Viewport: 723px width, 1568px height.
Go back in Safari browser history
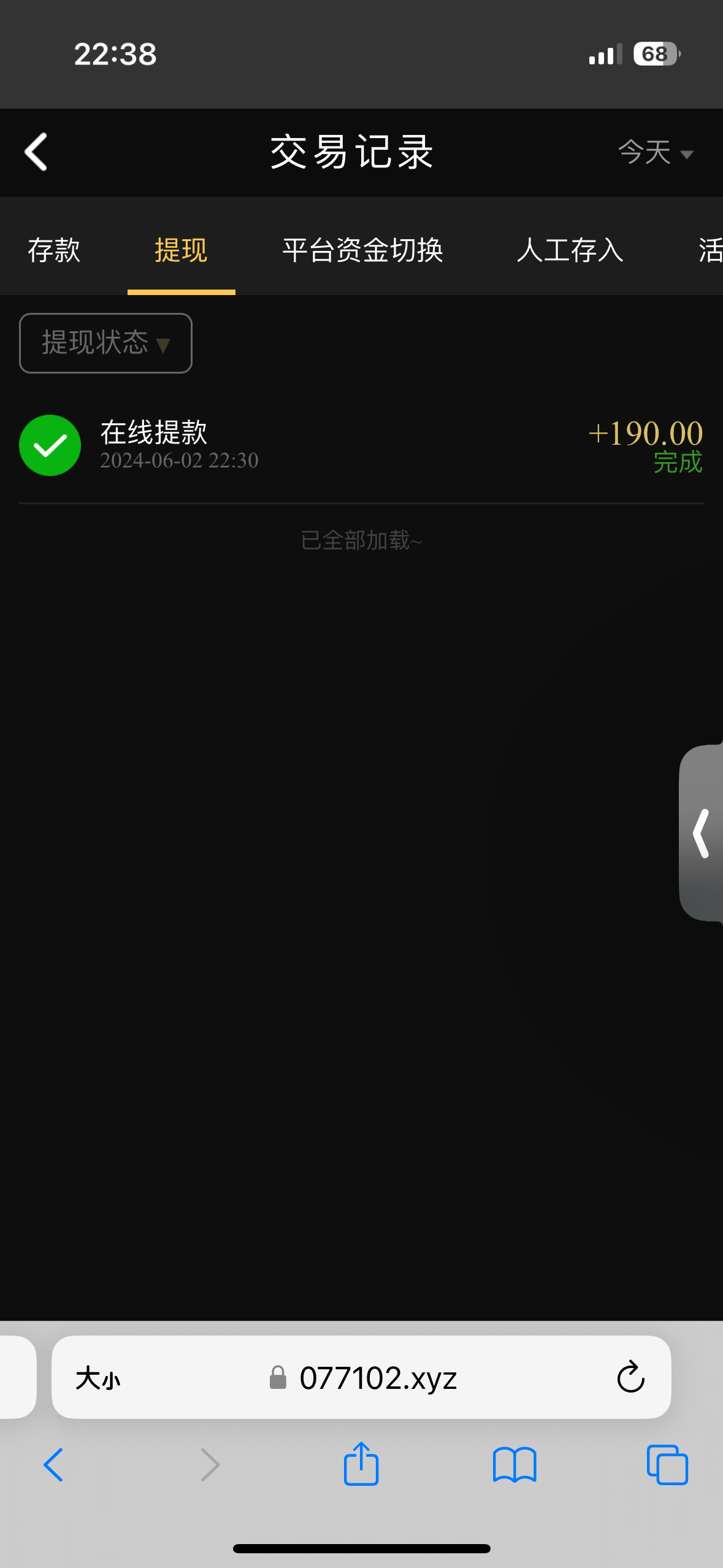(53, 1465)
